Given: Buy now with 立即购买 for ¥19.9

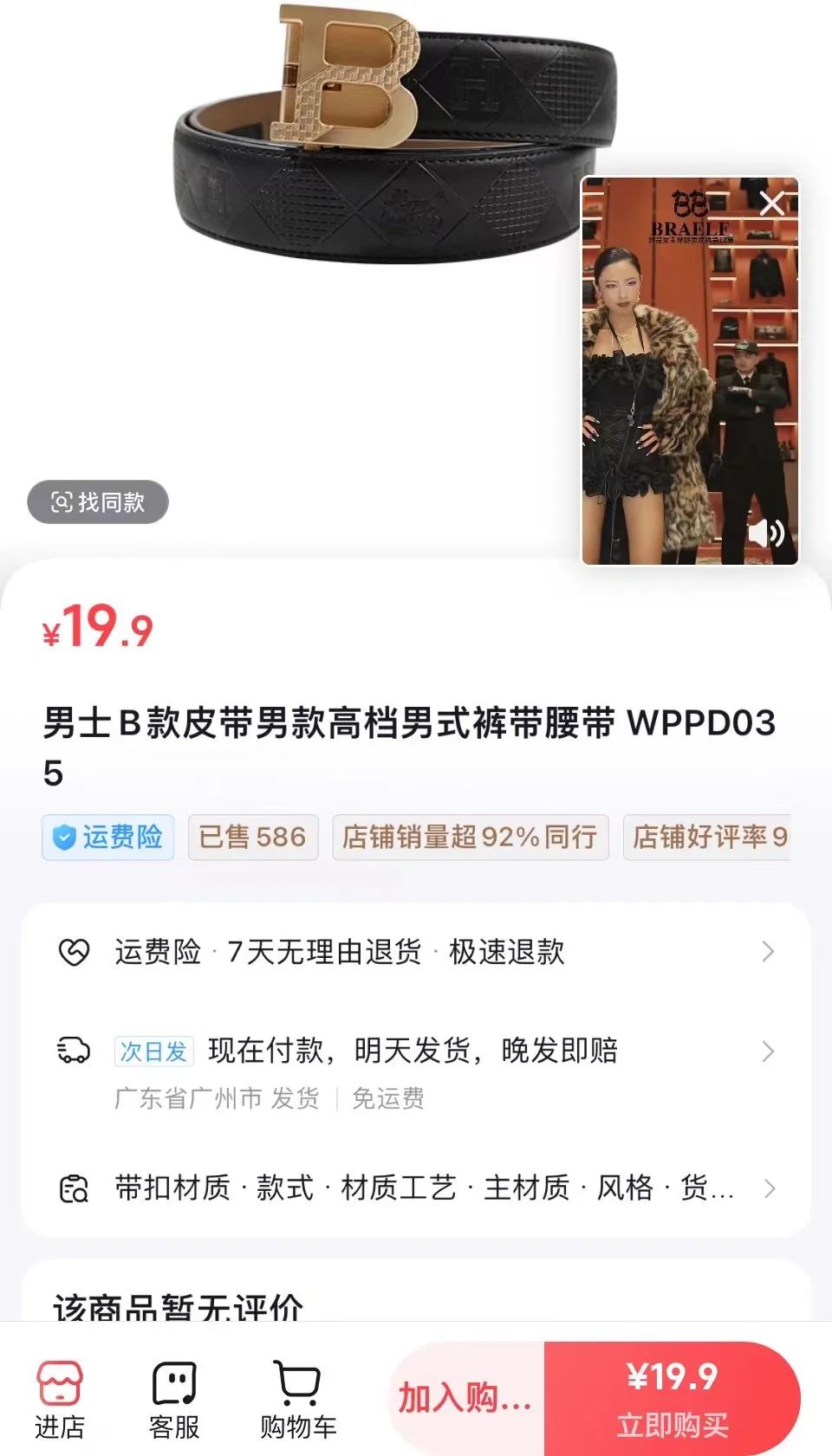Looking at the screenshot, I should coord(672,1397).
